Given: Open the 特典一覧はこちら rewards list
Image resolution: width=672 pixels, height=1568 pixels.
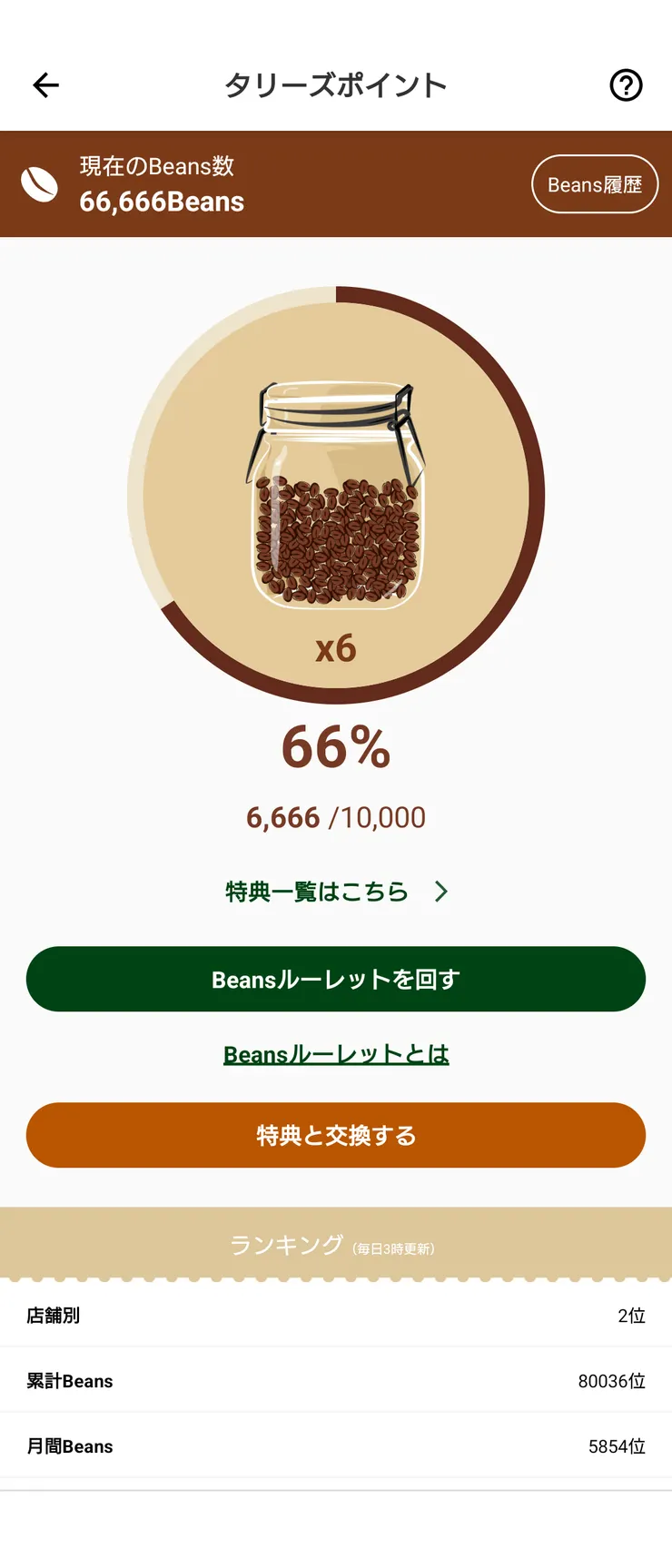Looking at the screenshot, I should coord(316,892).
